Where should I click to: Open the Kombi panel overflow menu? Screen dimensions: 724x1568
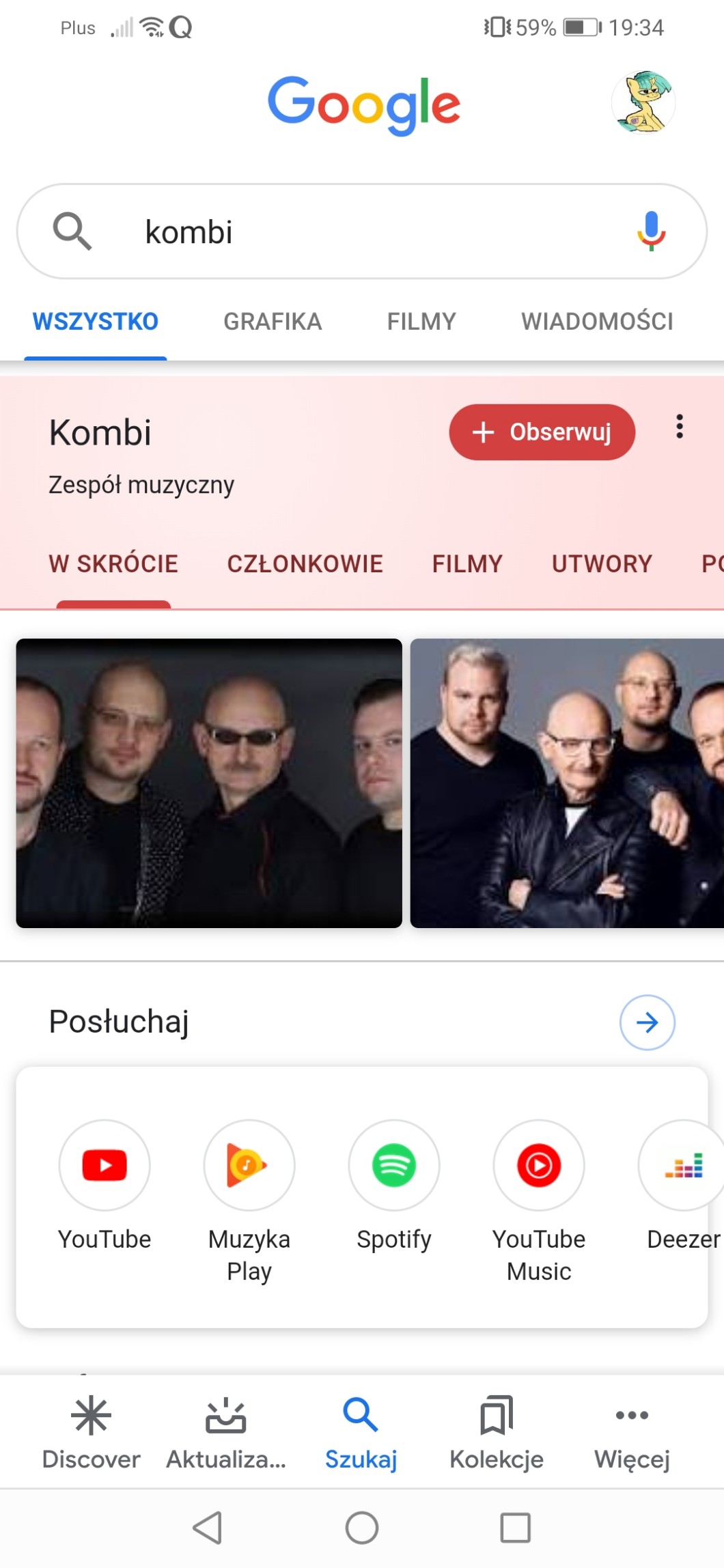coord(679,427)
